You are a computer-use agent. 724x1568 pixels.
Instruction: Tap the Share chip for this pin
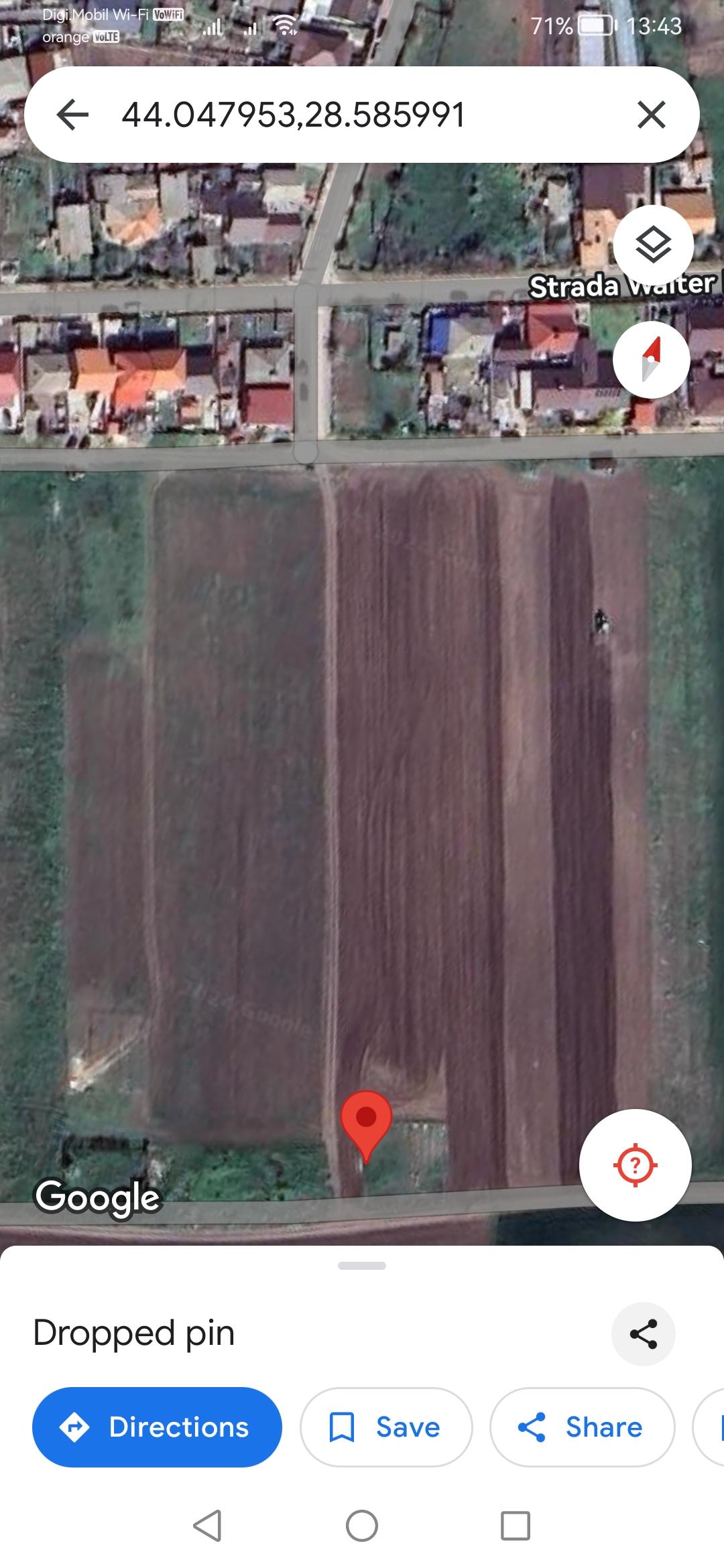pyautogui.click(x=582, y=1427)
